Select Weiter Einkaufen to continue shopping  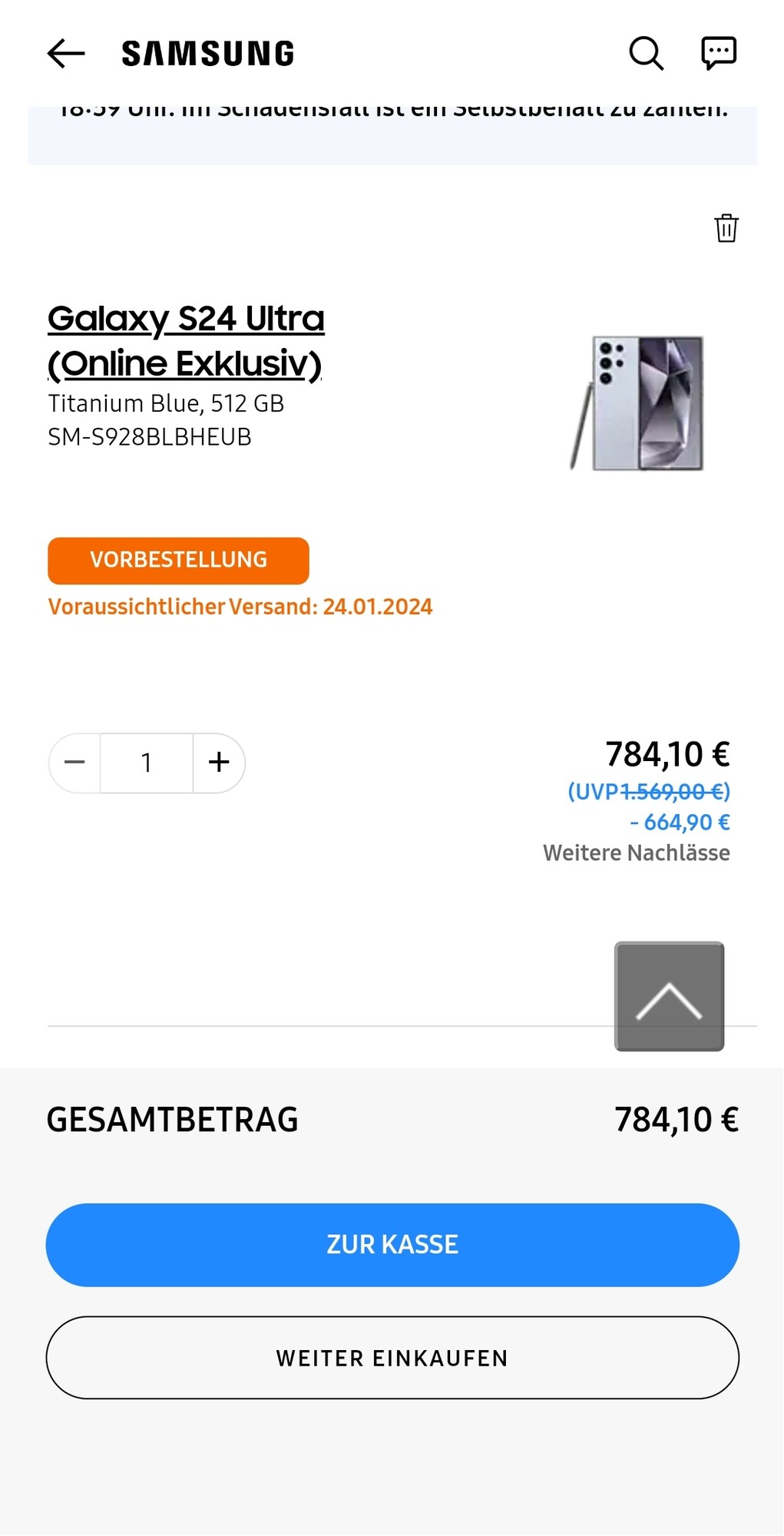pyautogui.click(x=392, y=1358)
